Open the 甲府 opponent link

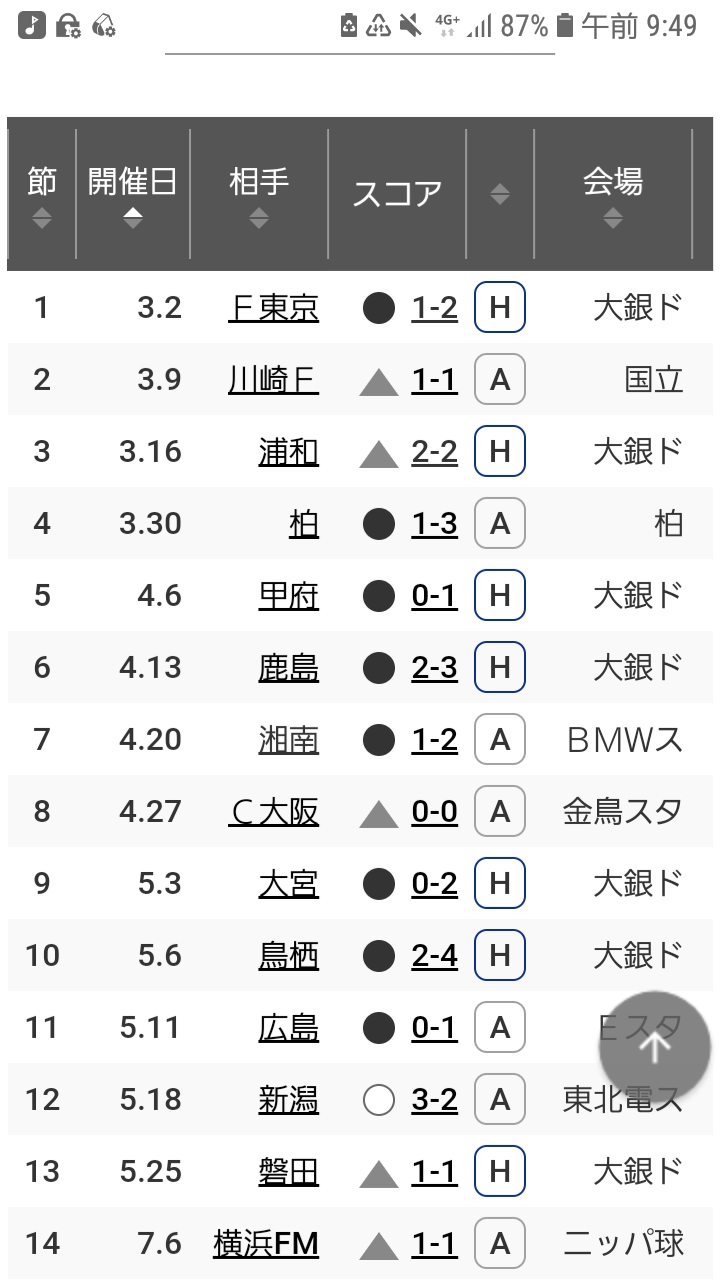[288, 596]
